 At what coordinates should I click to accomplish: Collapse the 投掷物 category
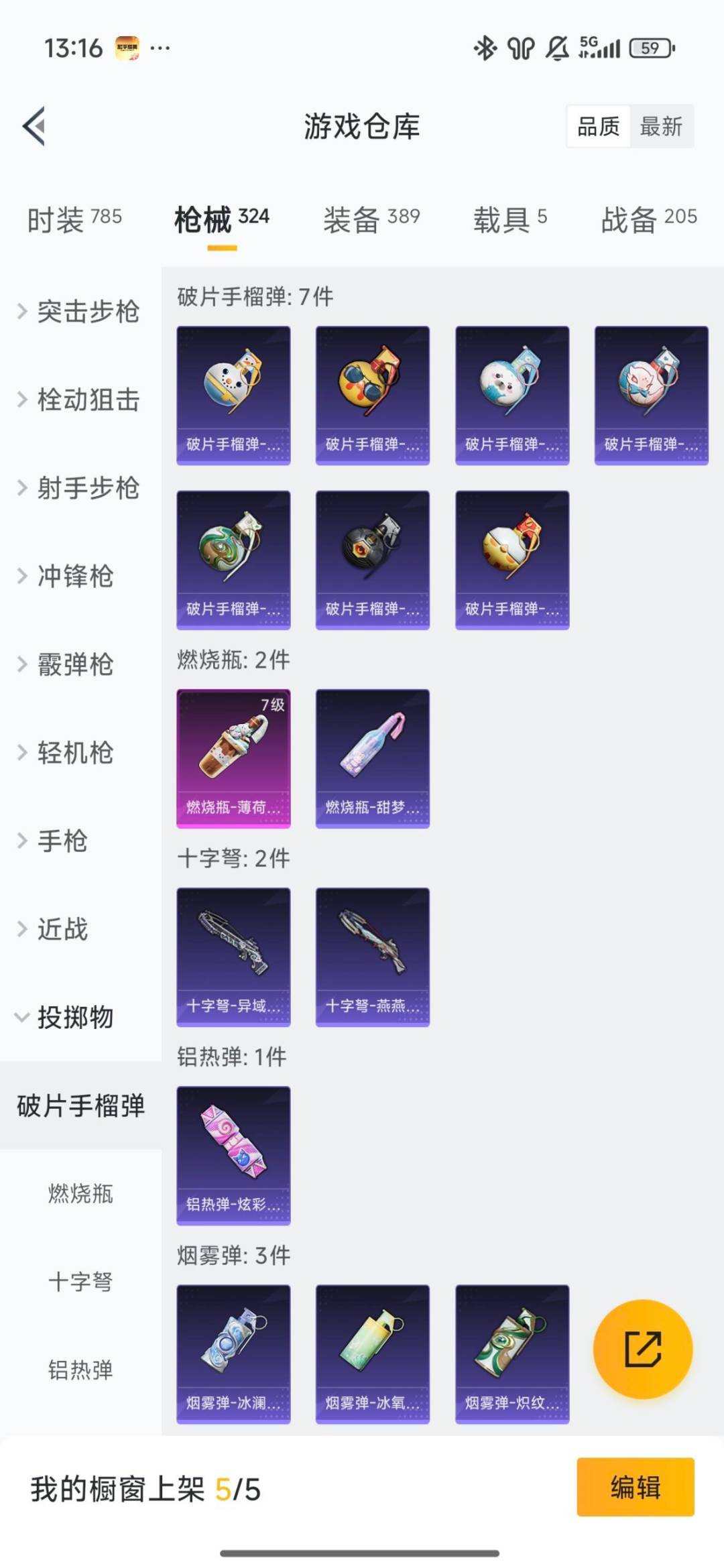pyautogui.click(x=74, y=1018)
